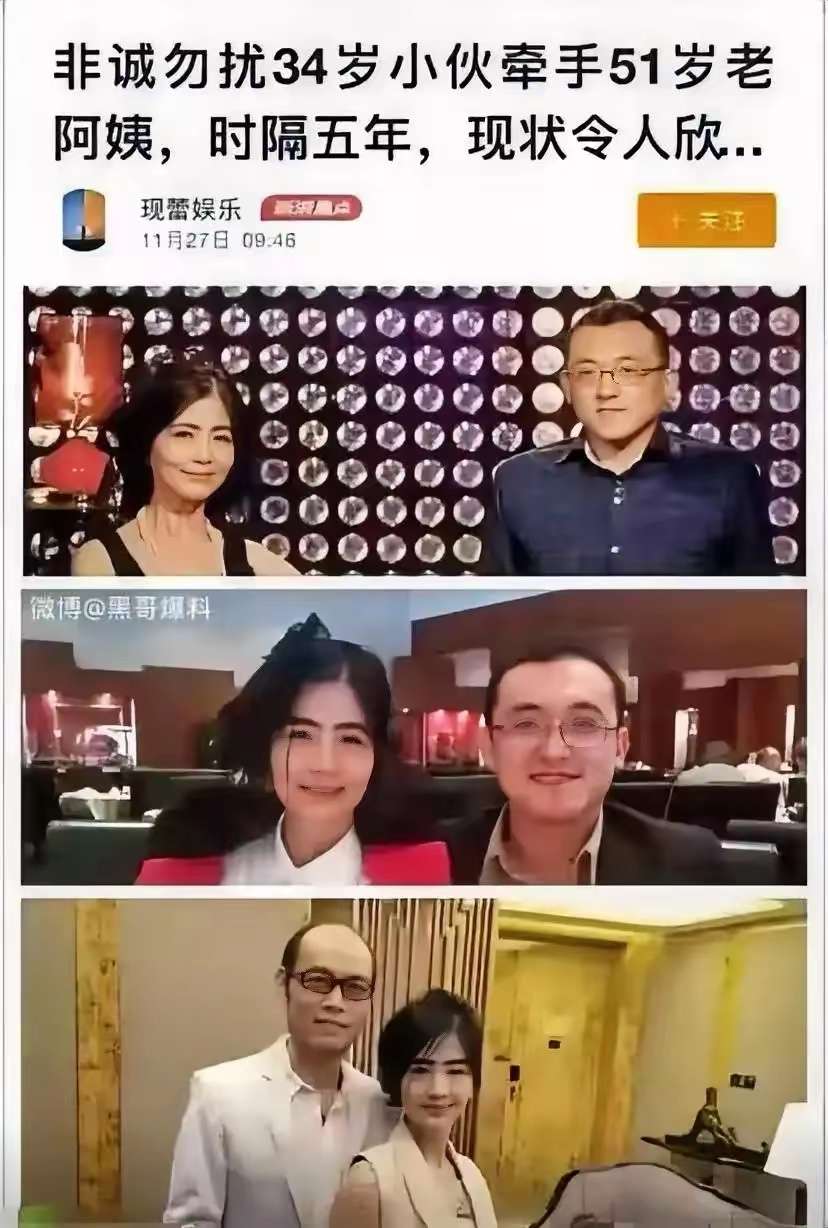The height and width of the screenshot is (1228, 828).
Task: Open the 现蕾娱乐 author name
Action: [191, 209]
